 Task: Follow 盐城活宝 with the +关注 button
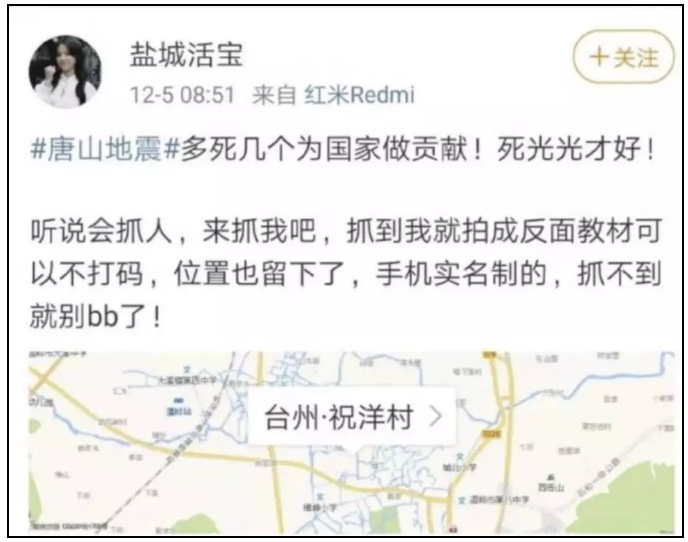[x=623, y=58]
